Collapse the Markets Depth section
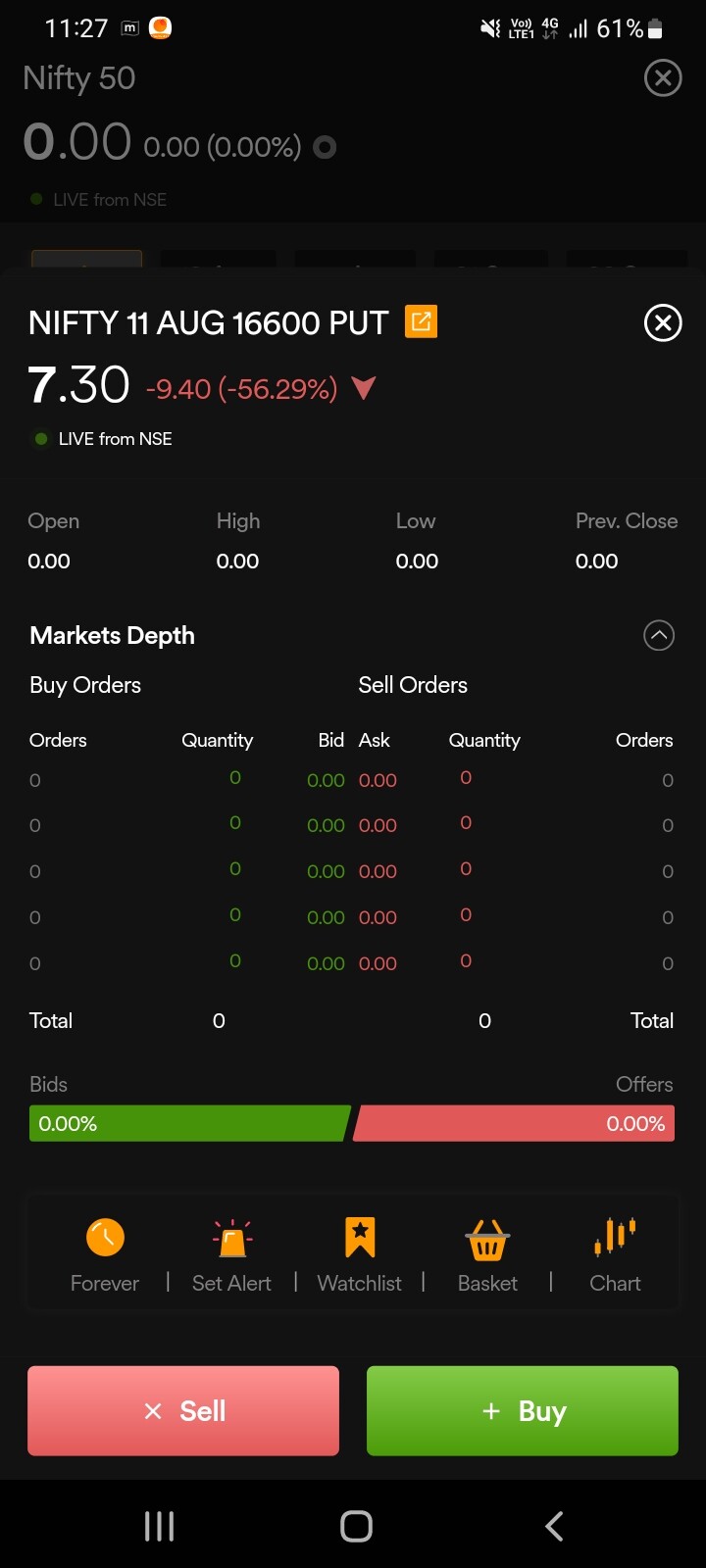706x1568 pixels. click(659, 635)
